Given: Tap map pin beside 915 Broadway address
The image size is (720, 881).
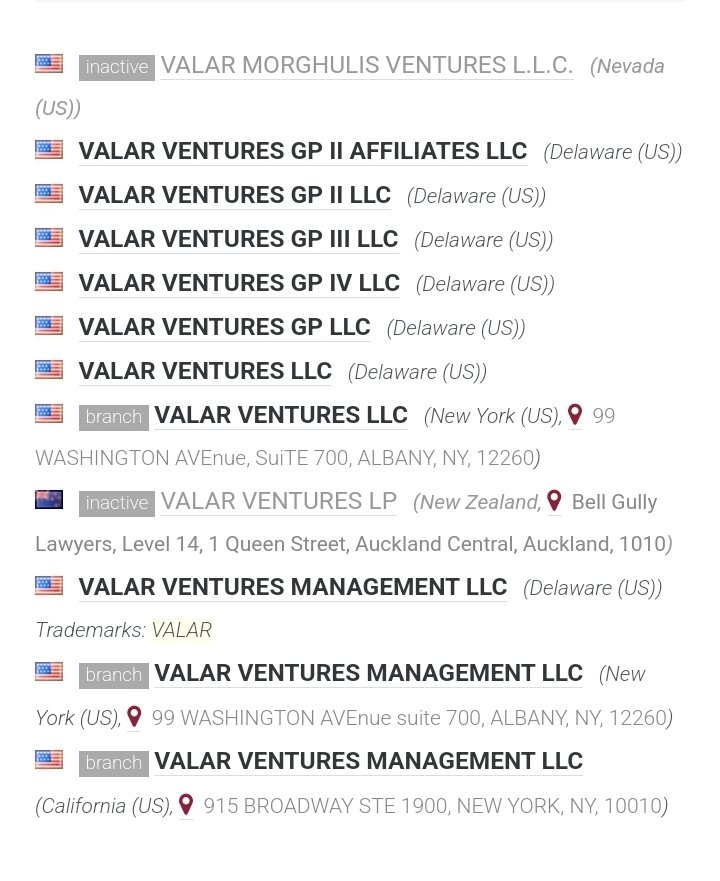Looking at the screenshot, I should point(185,805).
